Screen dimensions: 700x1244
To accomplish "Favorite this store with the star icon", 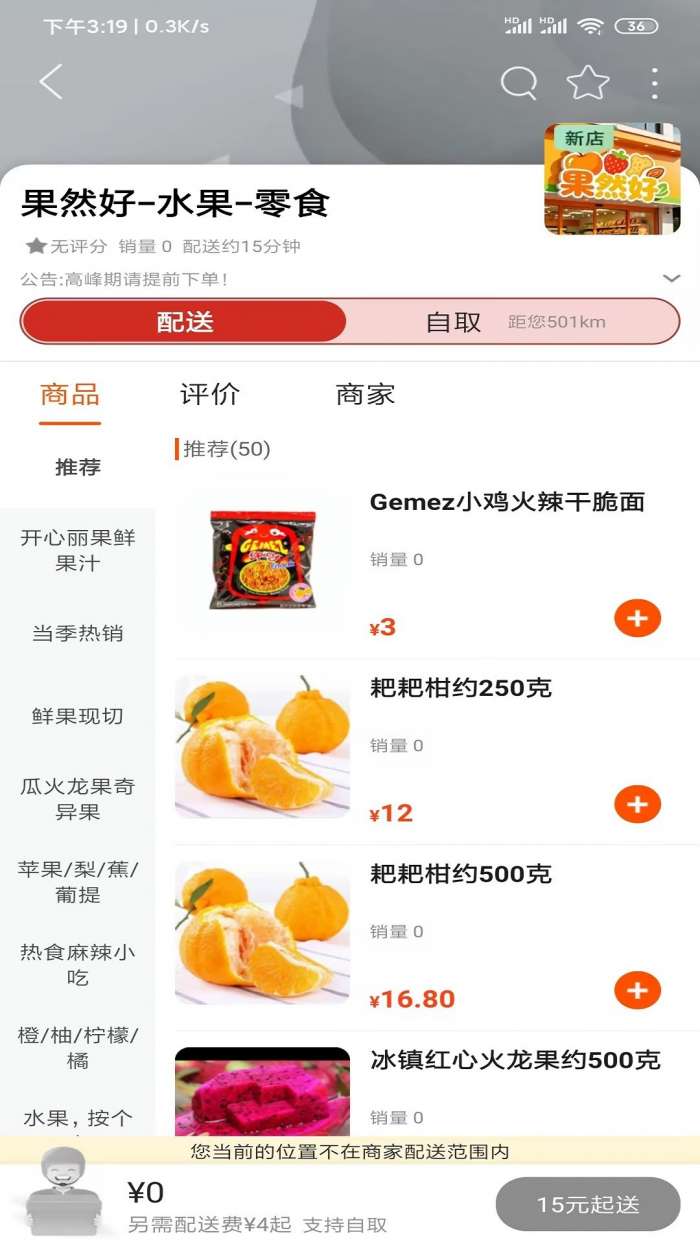I will (588, 83).
